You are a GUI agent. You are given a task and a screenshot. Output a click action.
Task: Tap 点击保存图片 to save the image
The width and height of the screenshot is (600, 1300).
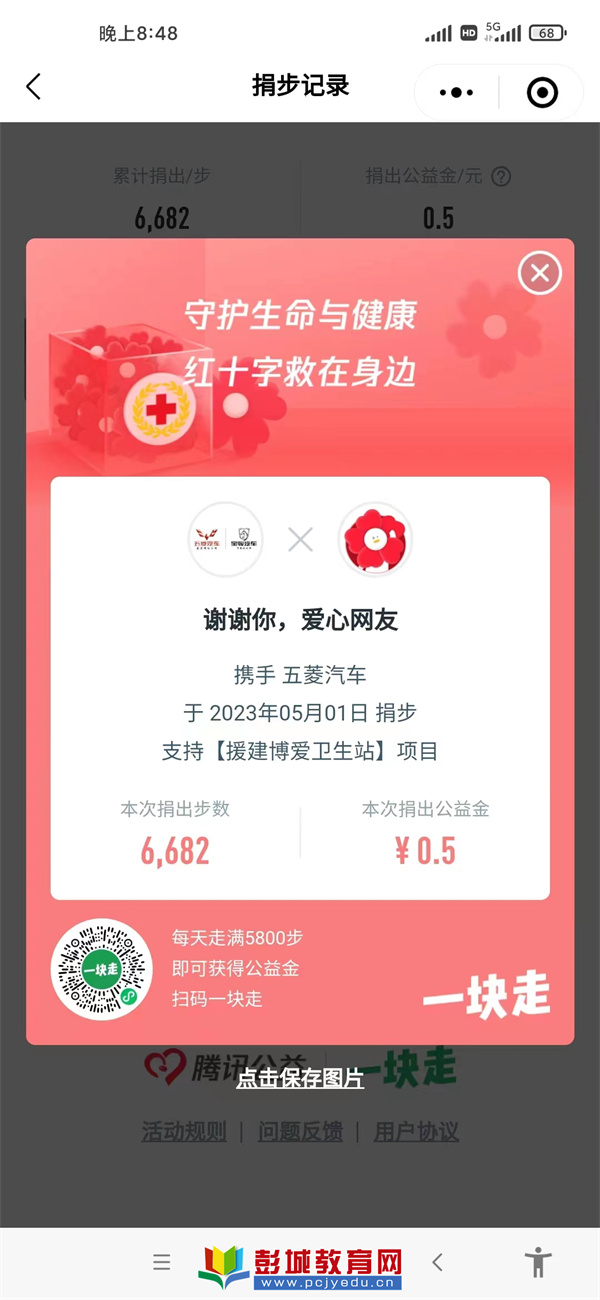click(x=300, y=1079)
